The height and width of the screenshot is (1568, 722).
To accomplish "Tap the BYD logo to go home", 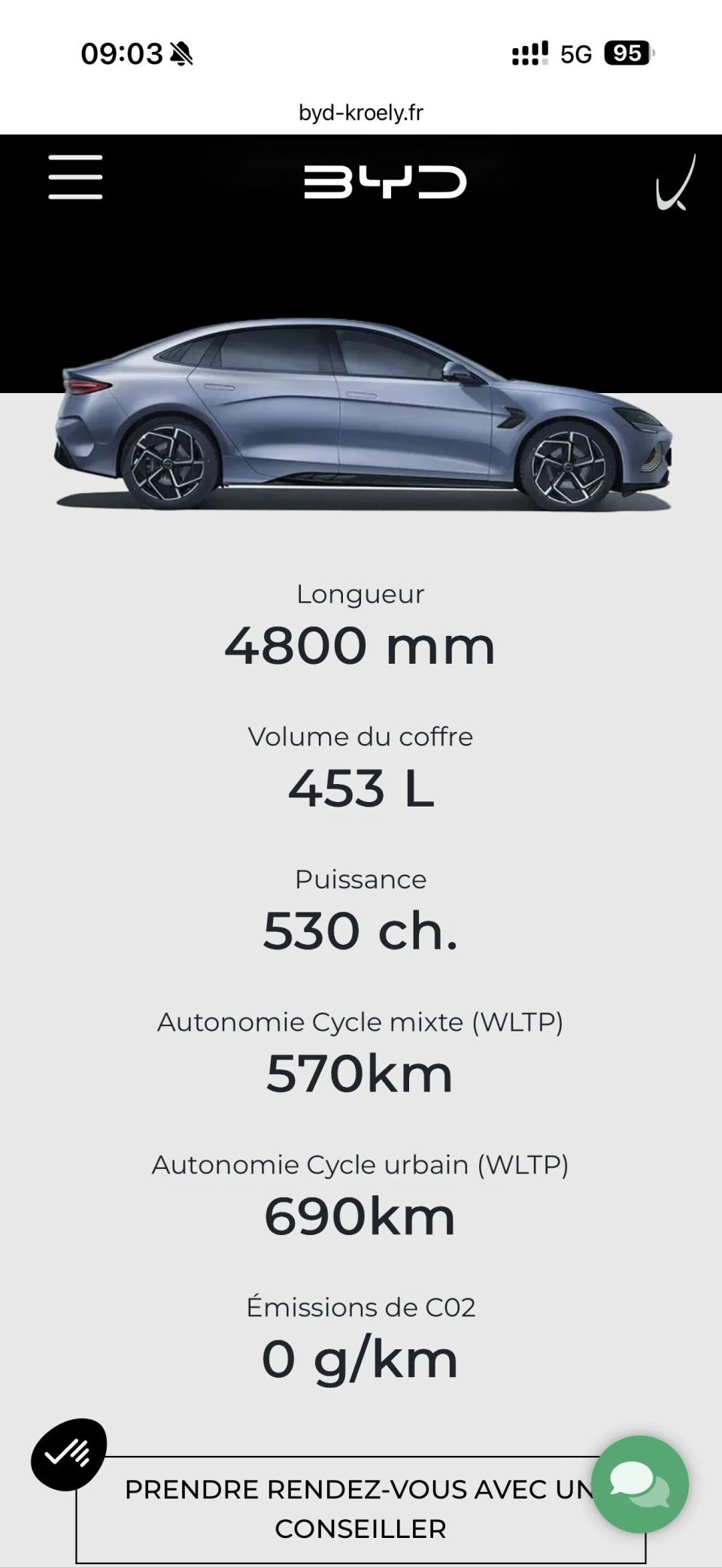I will pos(384,182).
